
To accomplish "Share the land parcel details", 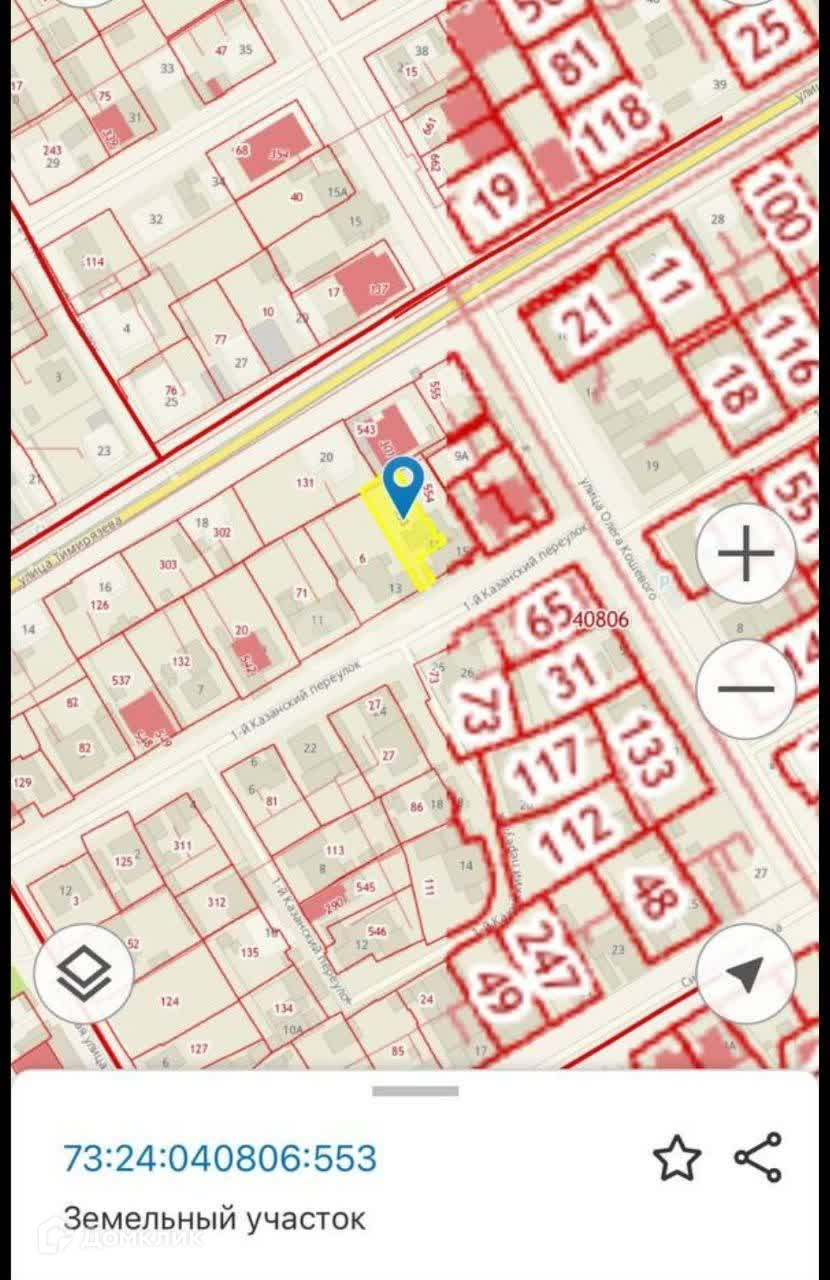I will [758, 1158].
